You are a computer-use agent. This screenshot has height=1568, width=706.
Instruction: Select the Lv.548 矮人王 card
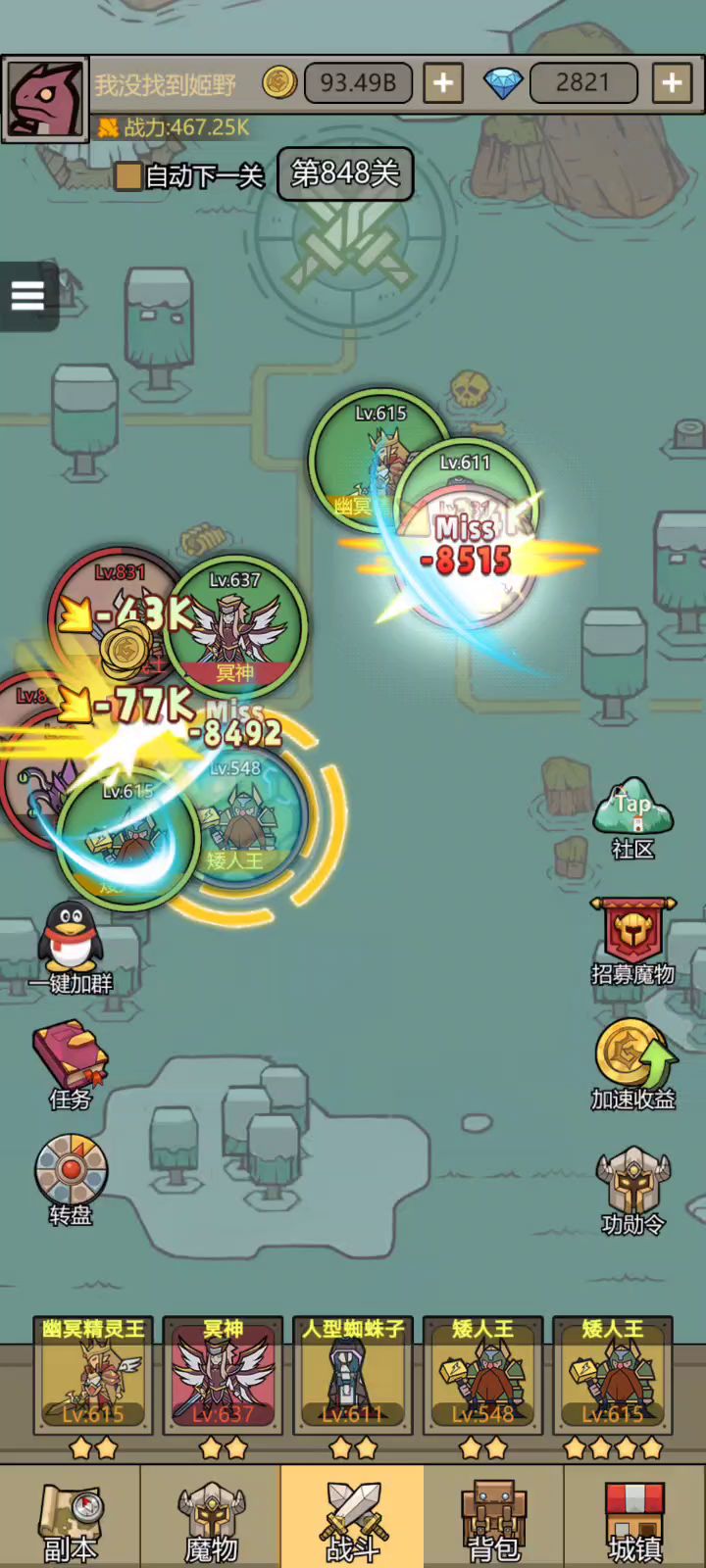click(x=482, y=1377)
